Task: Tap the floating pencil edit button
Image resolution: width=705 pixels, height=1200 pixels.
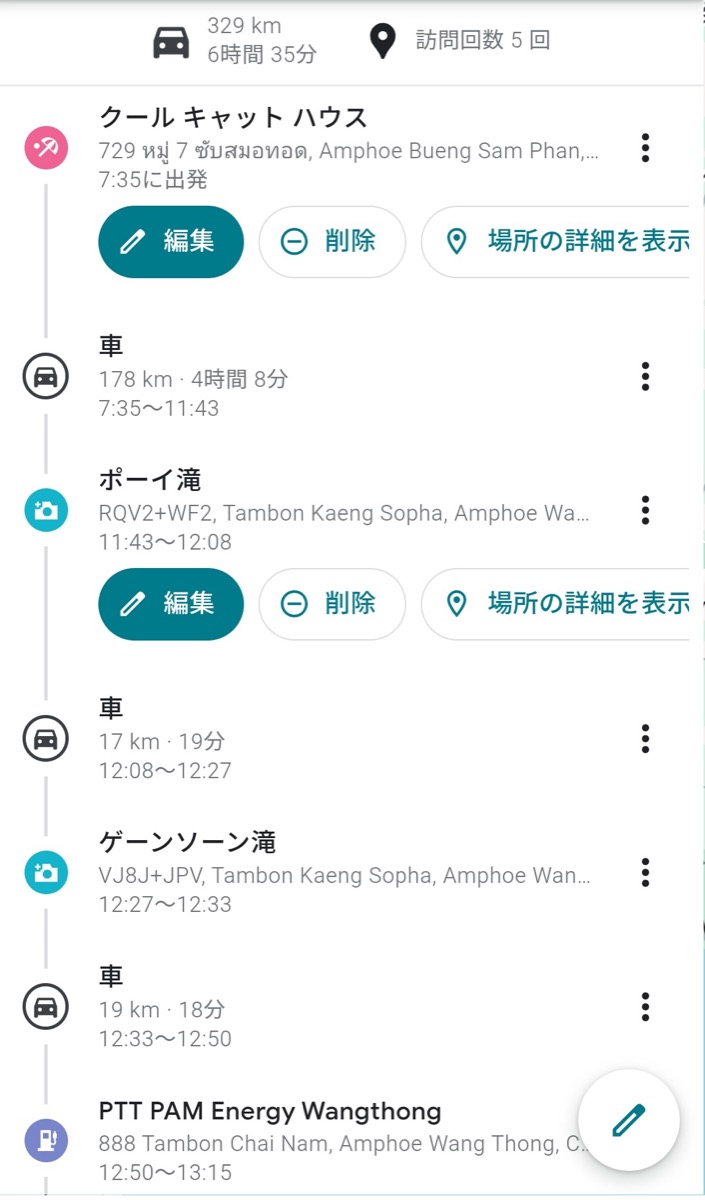Action: coord(629,1120)
